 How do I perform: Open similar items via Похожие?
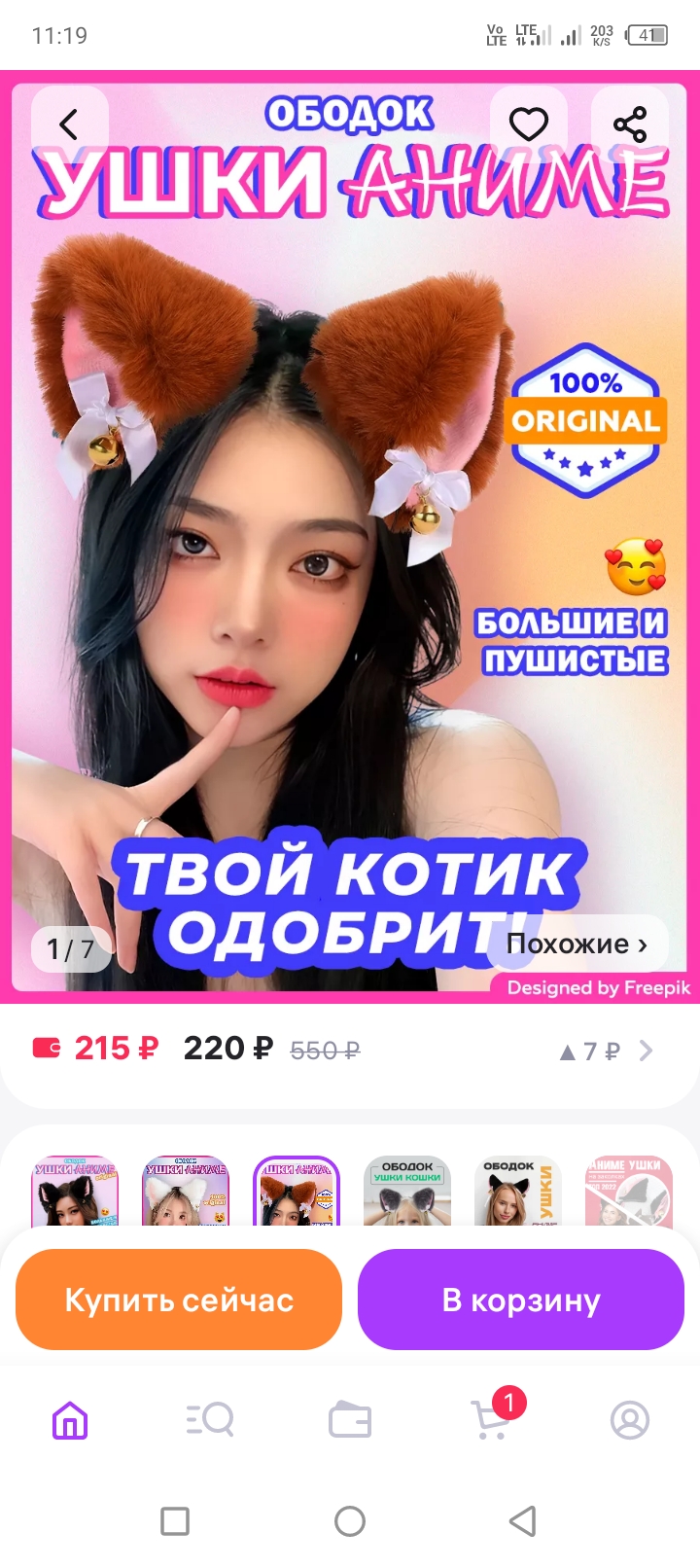(577, 944)
